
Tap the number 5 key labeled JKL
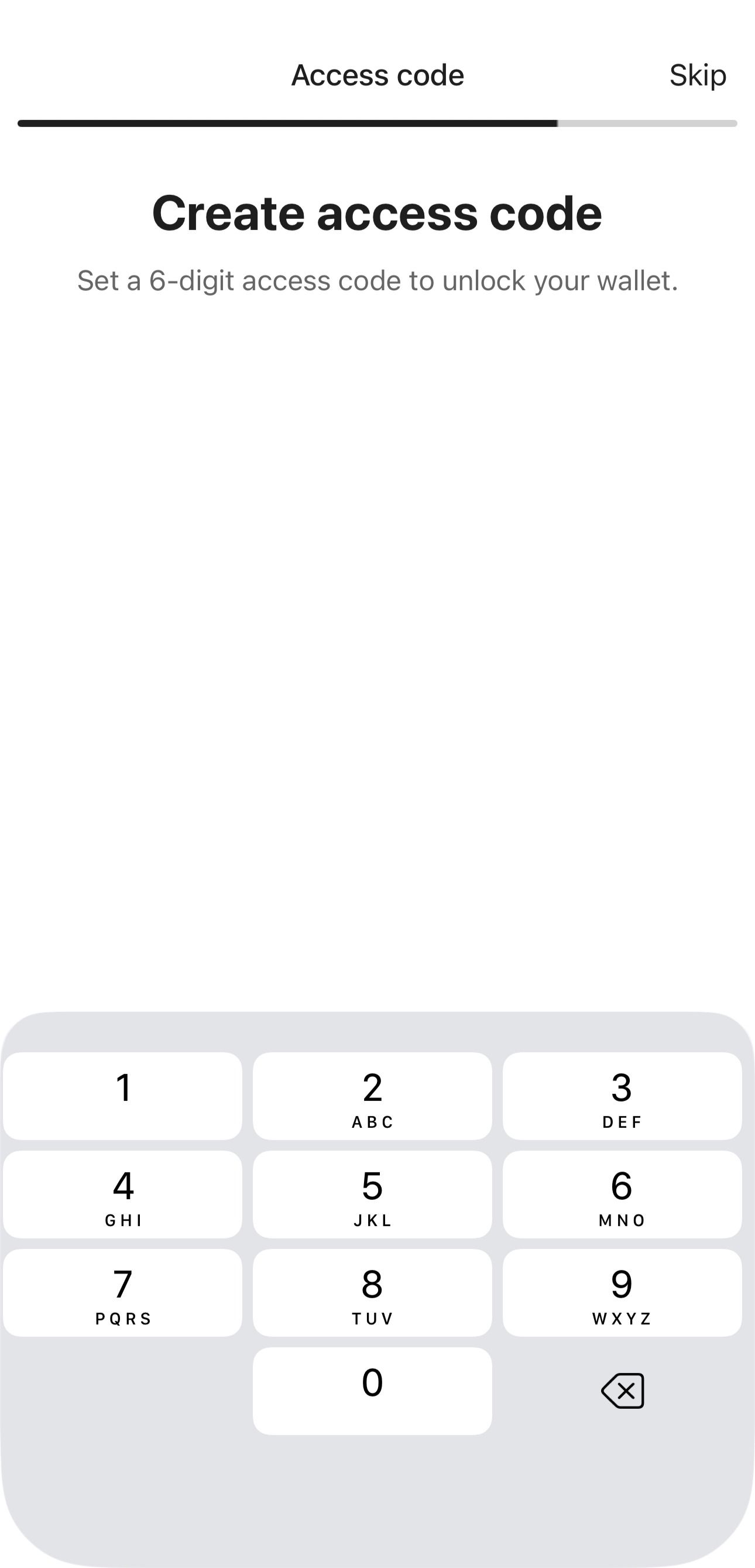372,1195
